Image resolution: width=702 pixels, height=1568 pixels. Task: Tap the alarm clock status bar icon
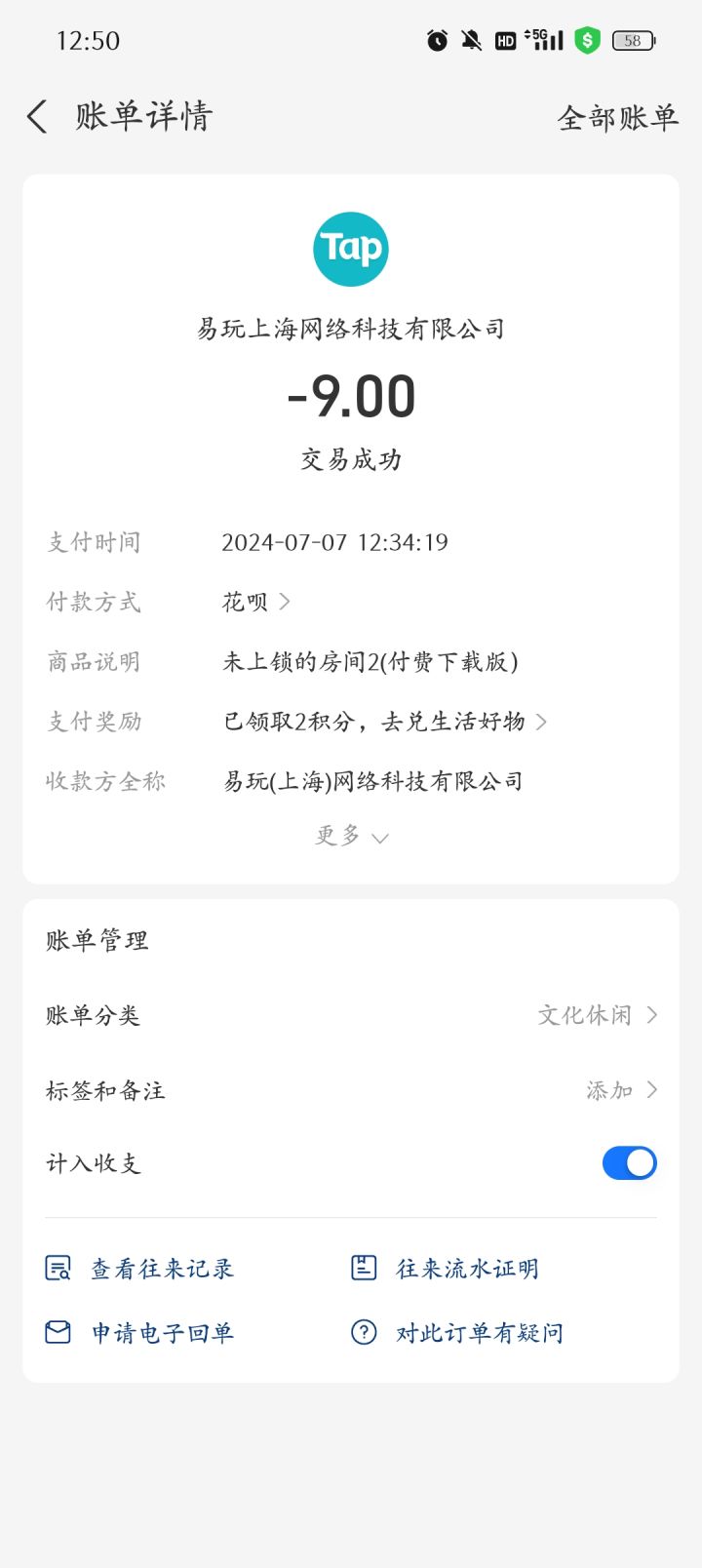[x=437, y=40]
